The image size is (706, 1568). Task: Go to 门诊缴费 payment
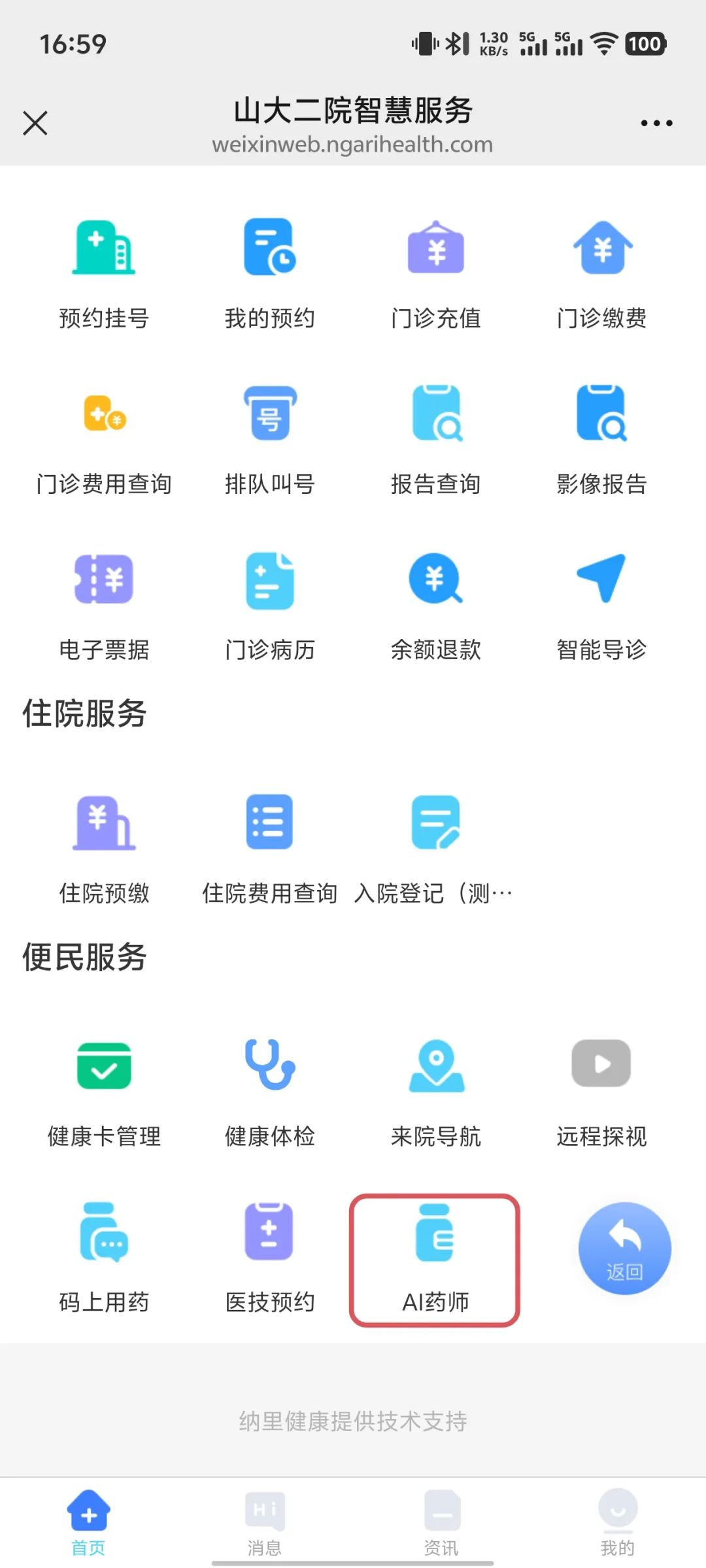(602, 274)
